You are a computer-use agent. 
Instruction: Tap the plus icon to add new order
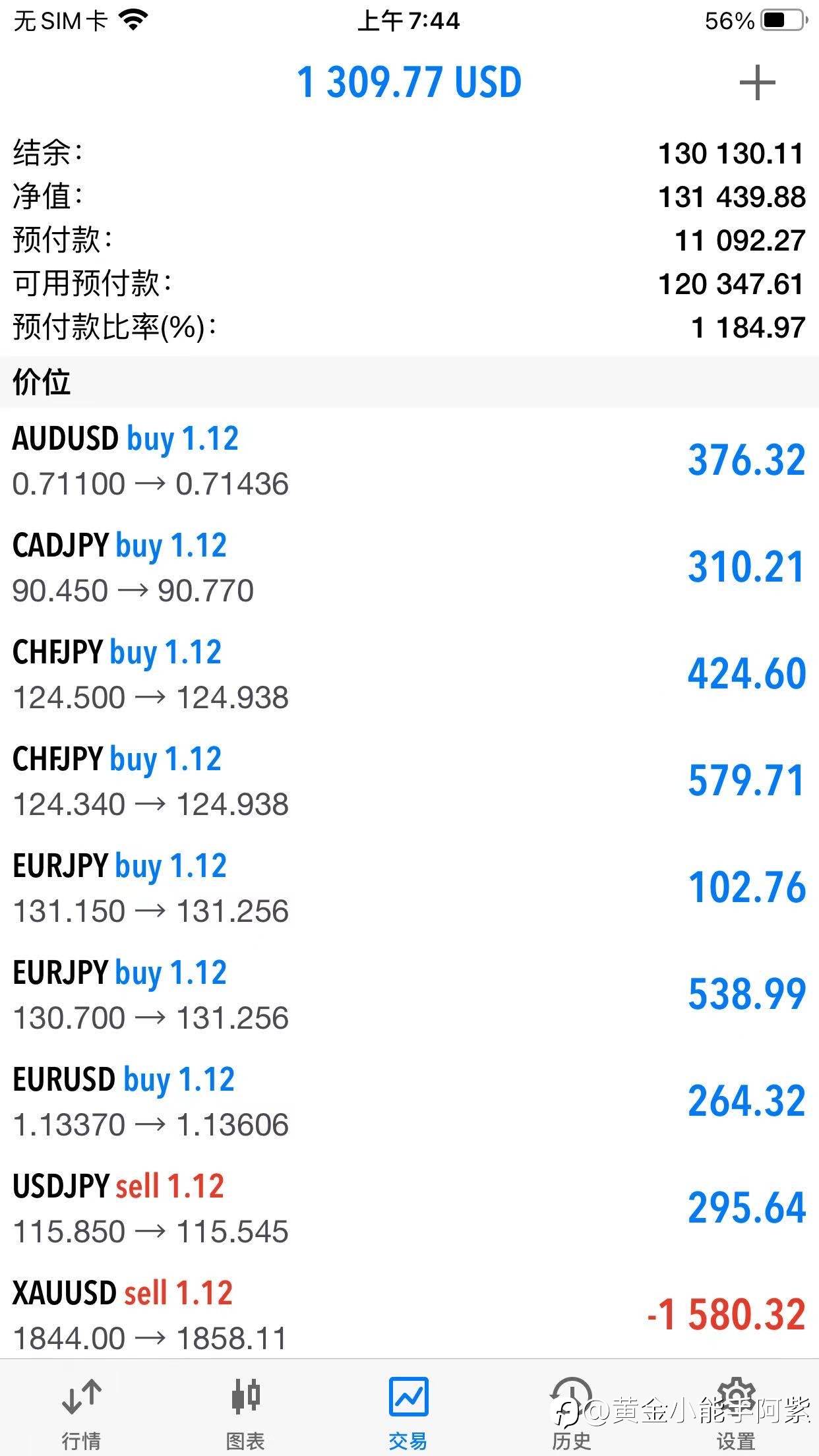tap(757, 83)
